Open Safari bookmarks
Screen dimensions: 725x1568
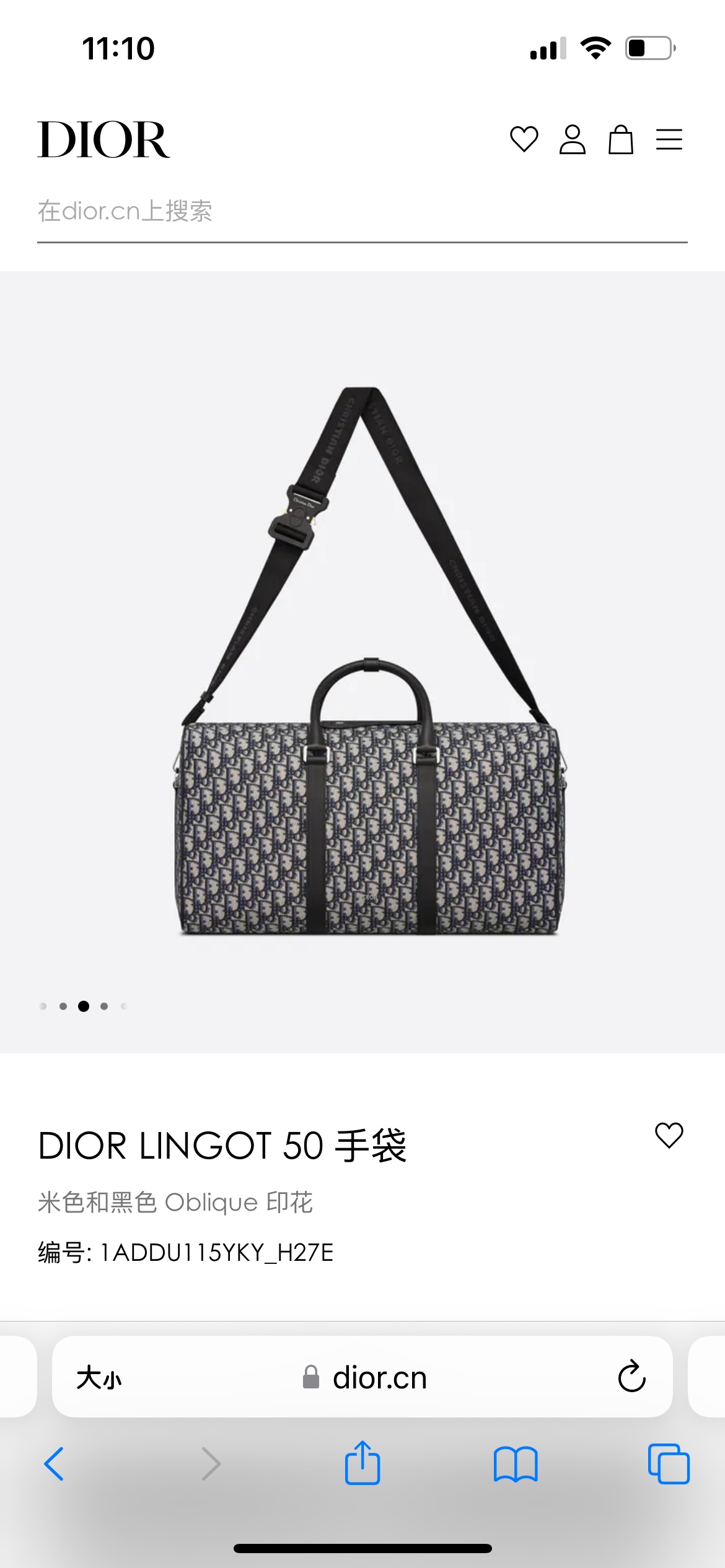(516, 1464)
